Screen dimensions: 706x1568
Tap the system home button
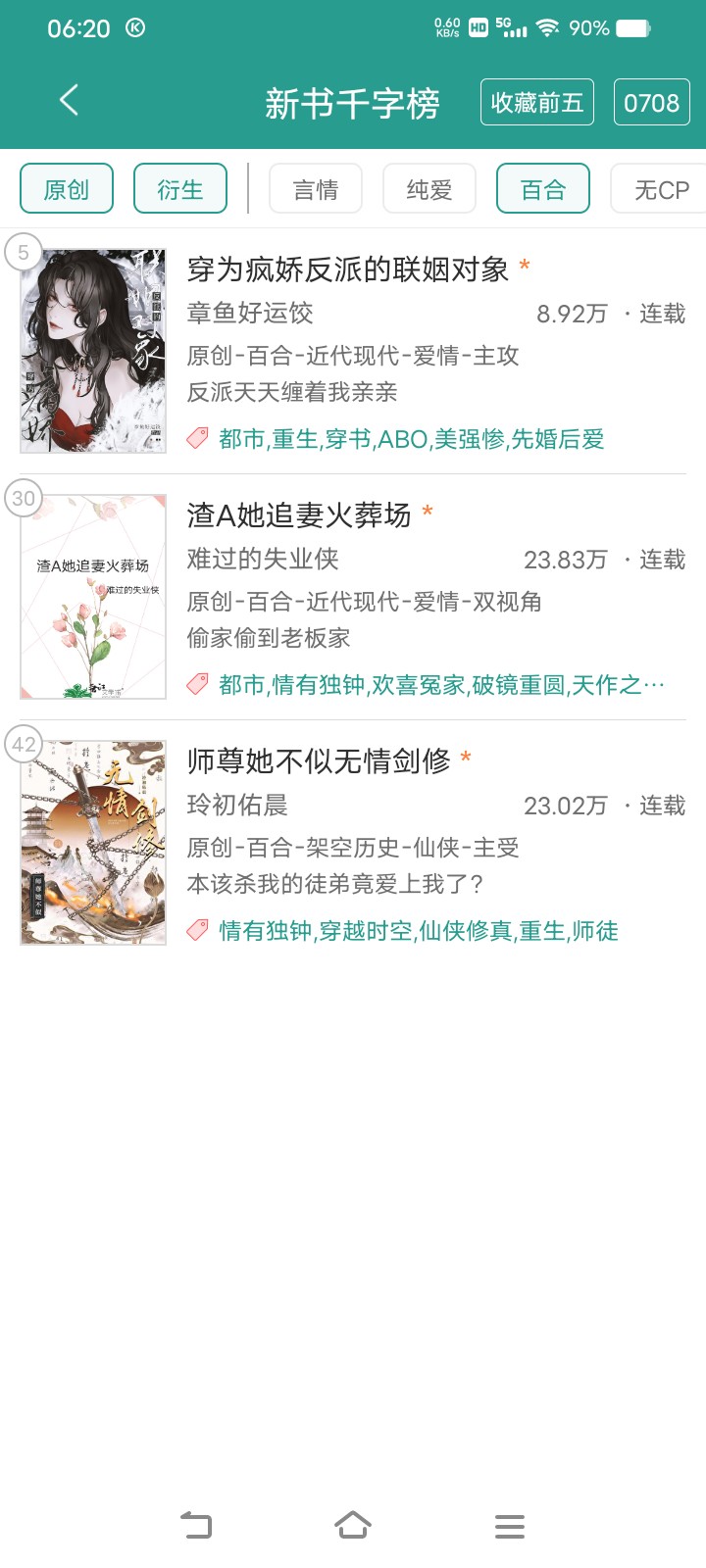(353, 1525)
